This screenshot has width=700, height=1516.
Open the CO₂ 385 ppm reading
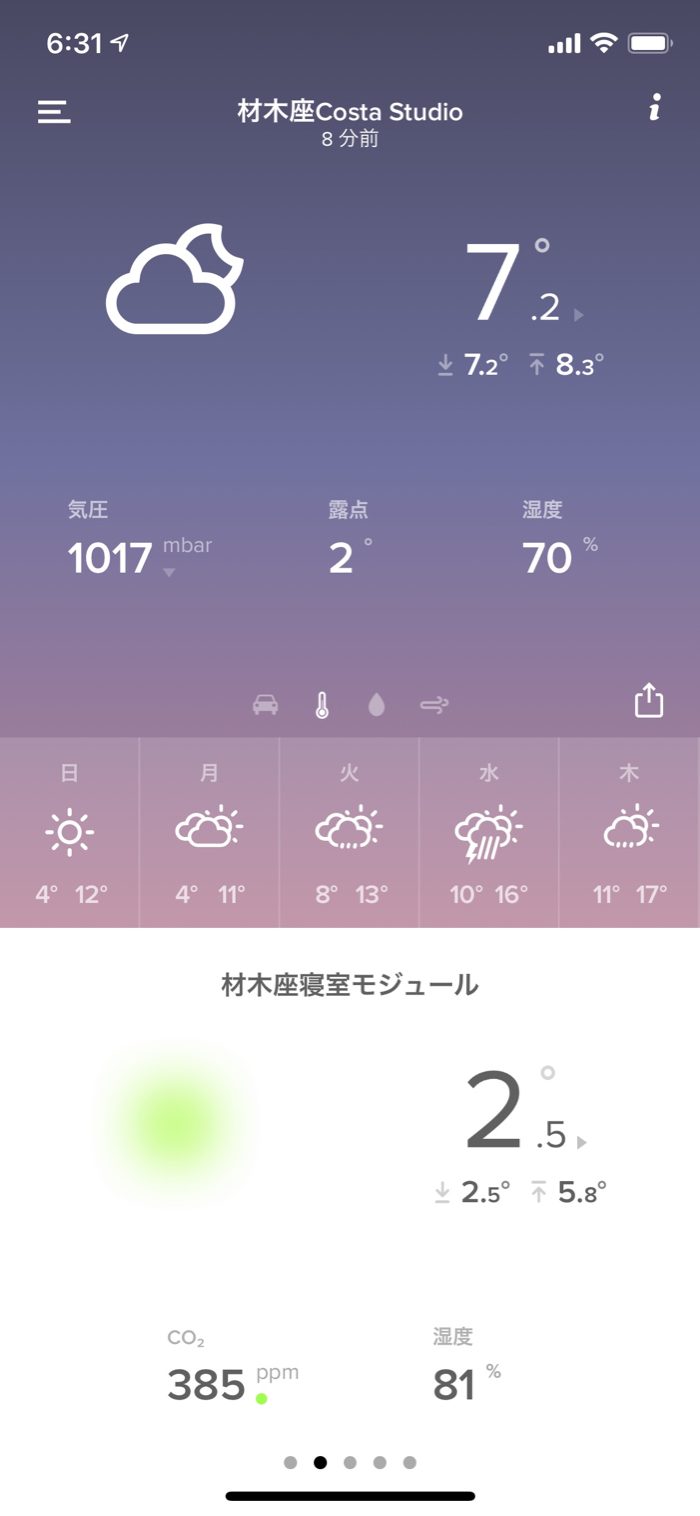[207, 1385]
